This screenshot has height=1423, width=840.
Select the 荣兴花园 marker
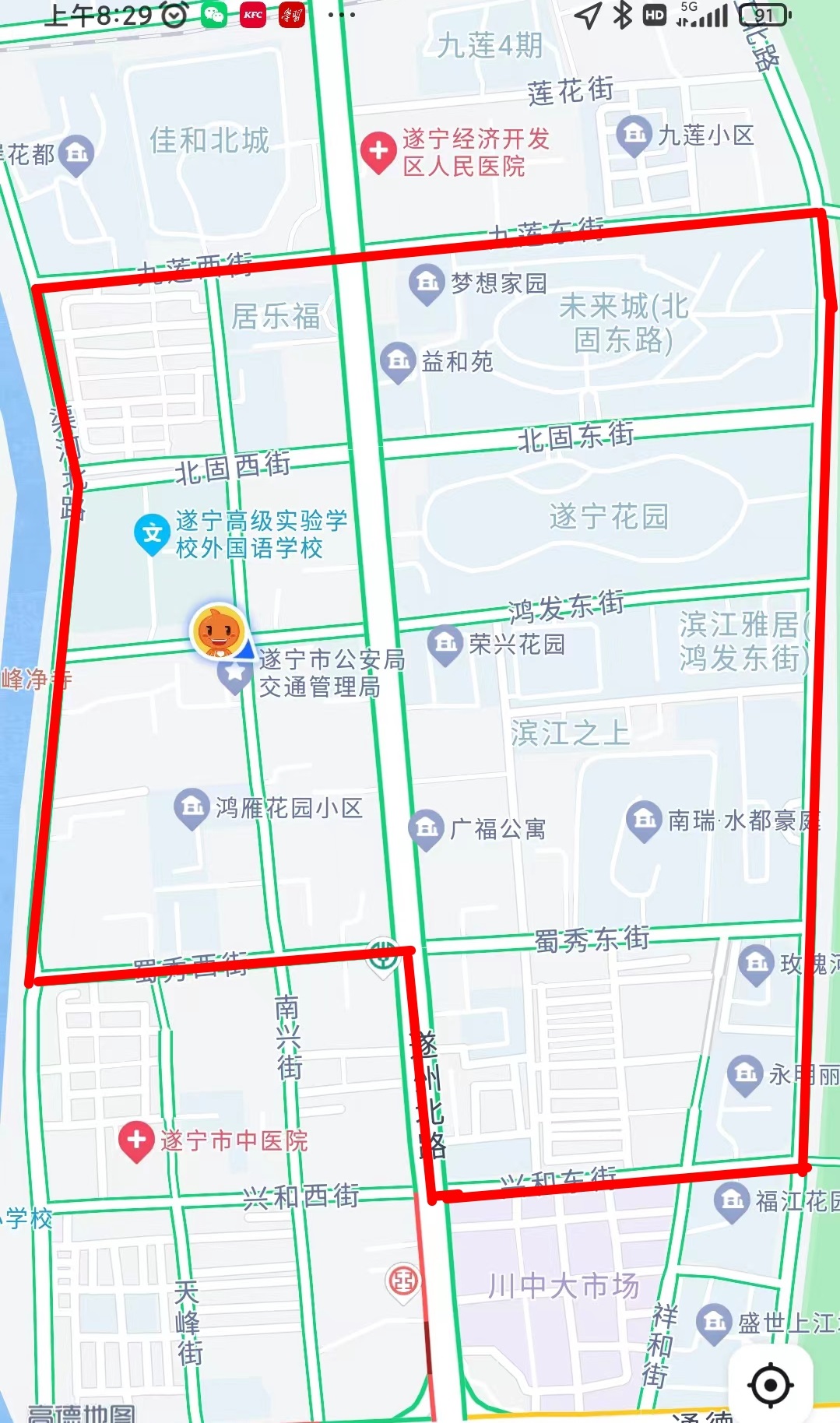pyautogui.click(x=445, y=644)
